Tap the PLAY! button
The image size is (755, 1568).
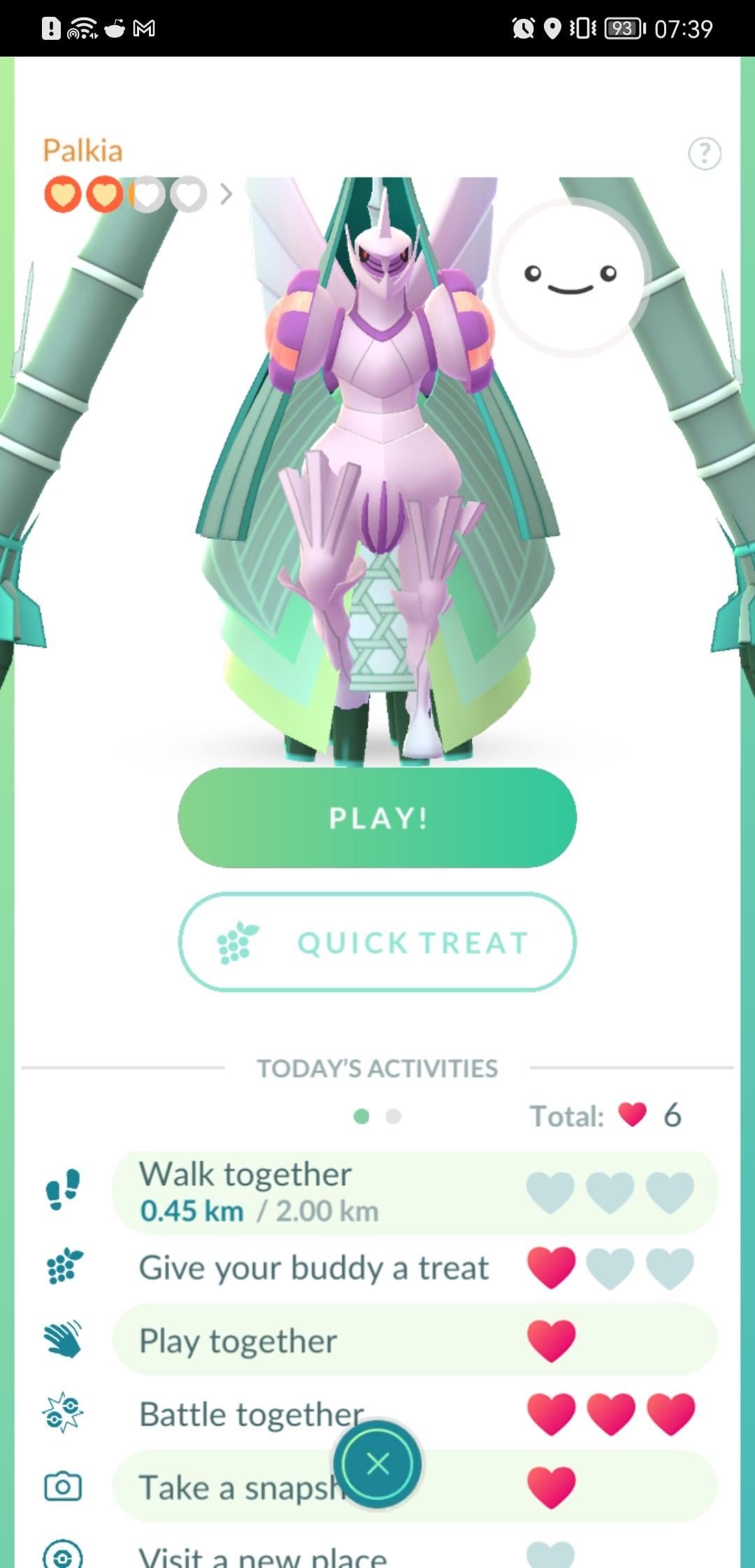click(377, 818)
